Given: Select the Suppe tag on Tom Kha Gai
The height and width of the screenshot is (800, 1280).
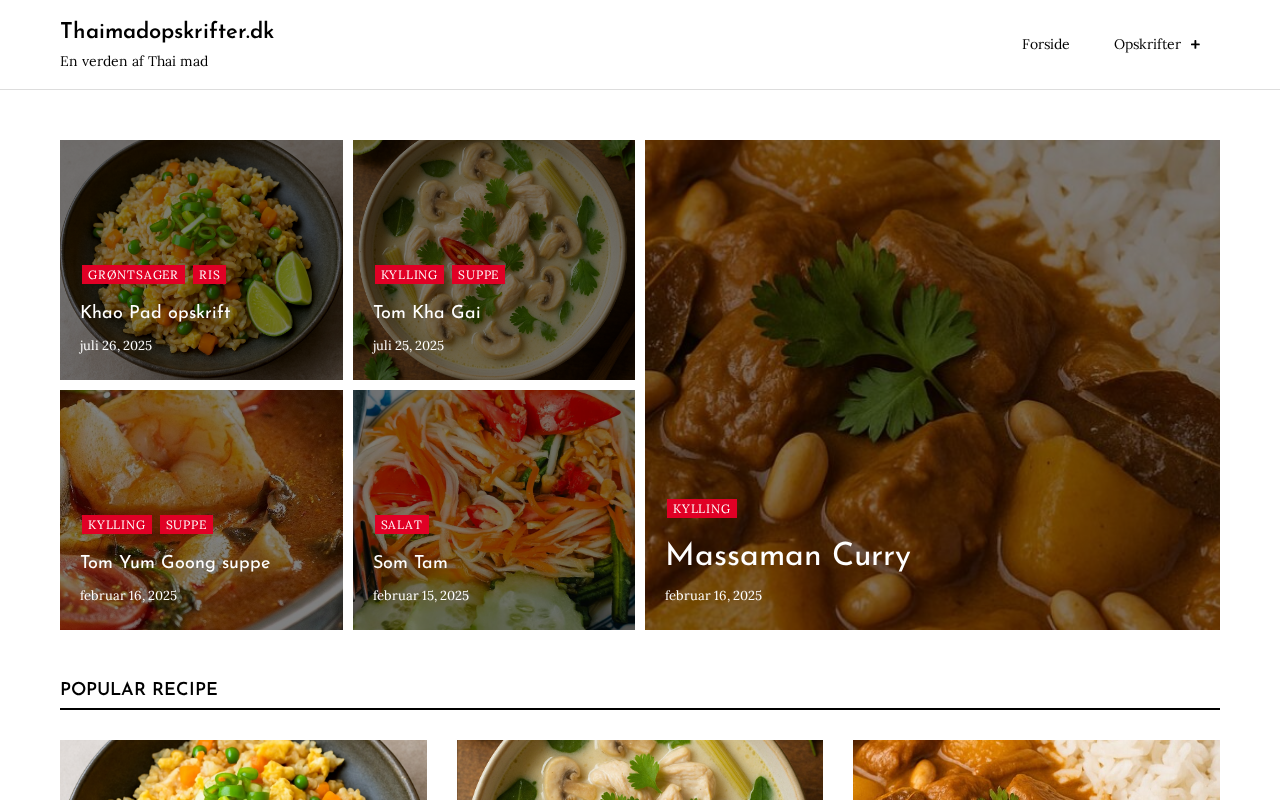Looking at the screenshot, I should tap(478, 275).
